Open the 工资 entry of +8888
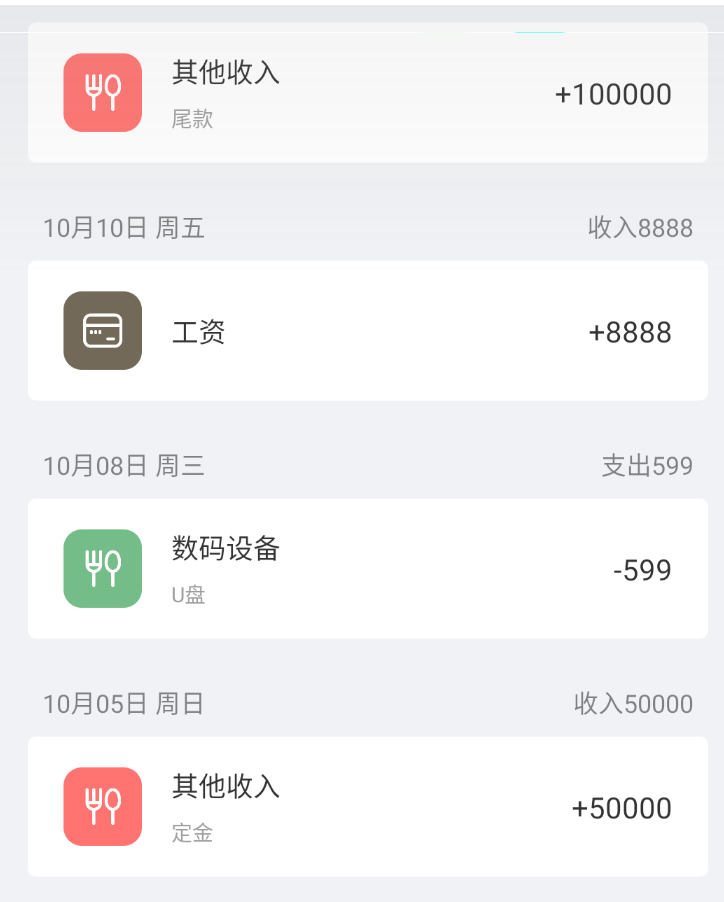The height and width of the screenshot is (902, 724). tap(367, 331)
